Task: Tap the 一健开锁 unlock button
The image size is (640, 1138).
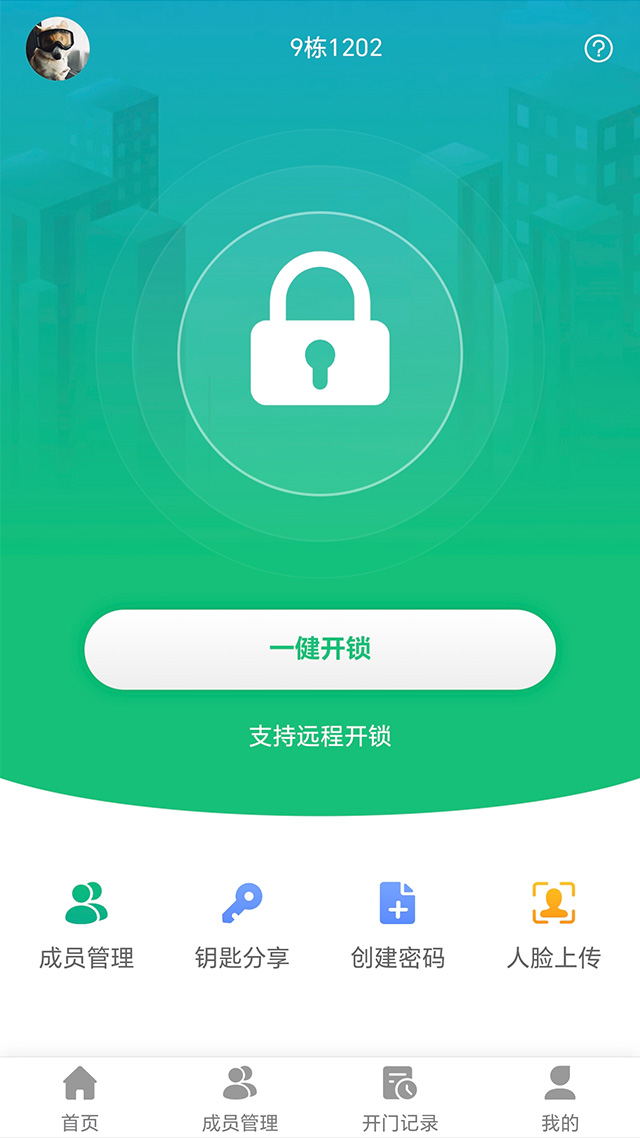Action: pos(320,649)
